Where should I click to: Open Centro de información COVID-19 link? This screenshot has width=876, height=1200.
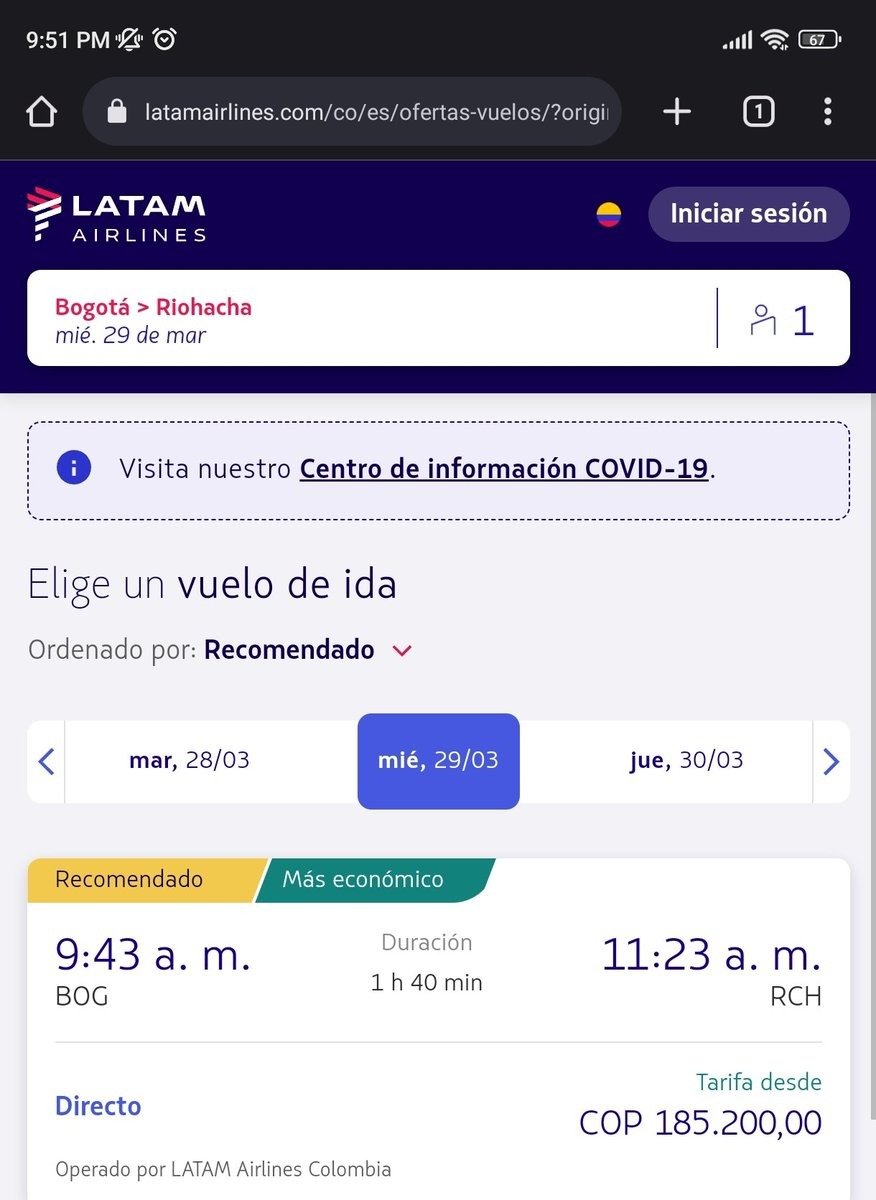click(x=504, y=469)
